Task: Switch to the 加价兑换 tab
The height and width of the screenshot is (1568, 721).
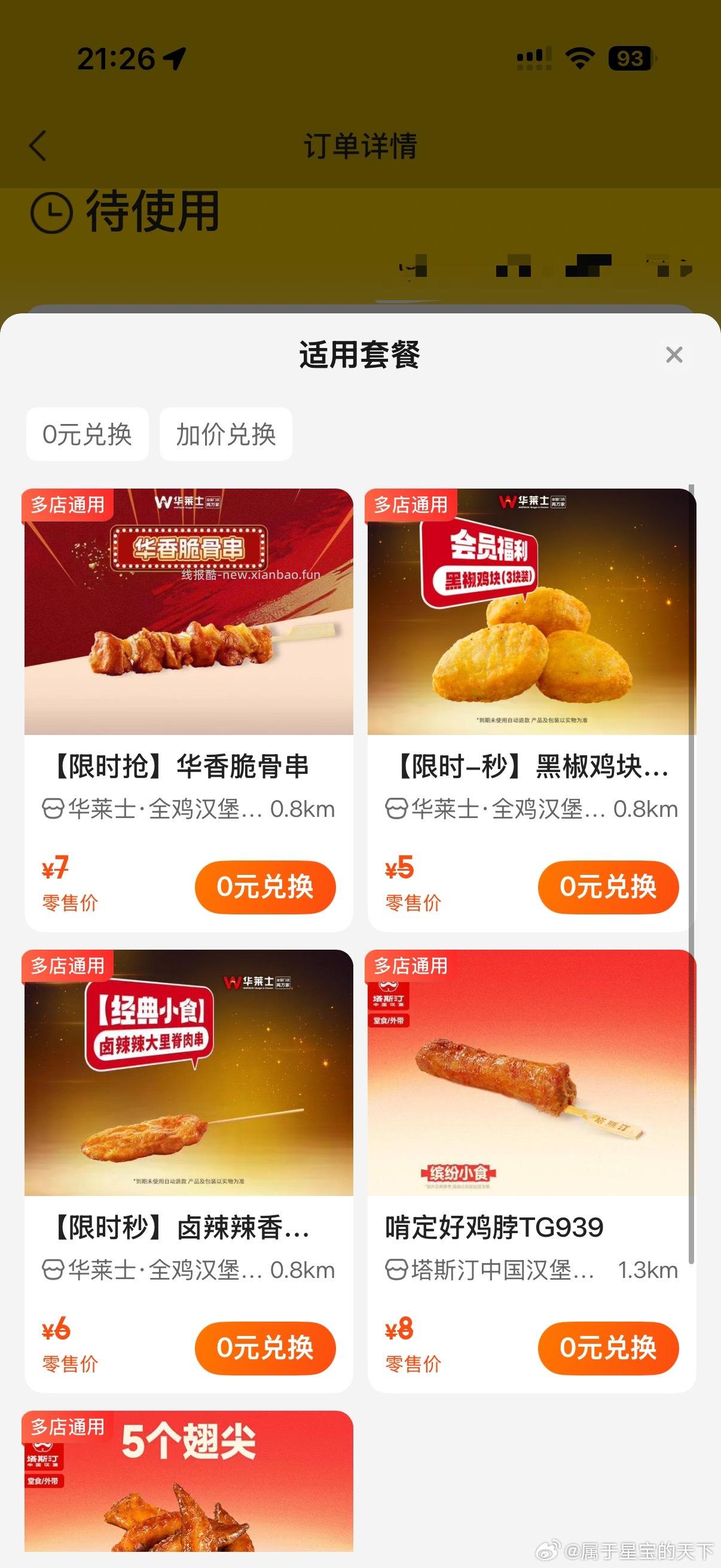Action: tap(225, 435)
